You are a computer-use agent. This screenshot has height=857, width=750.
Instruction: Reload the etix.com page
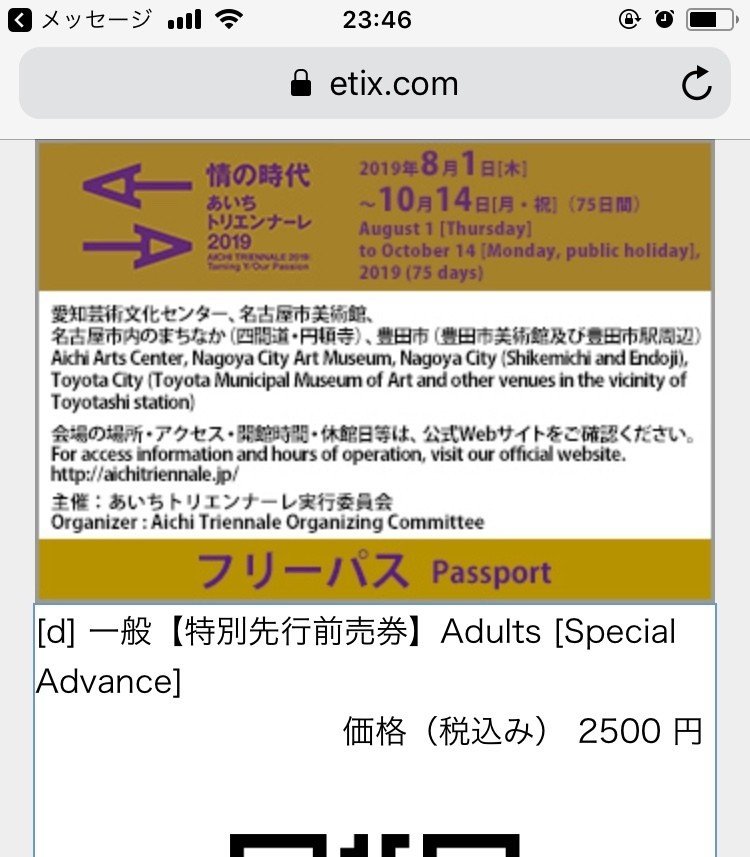(696, 84)
